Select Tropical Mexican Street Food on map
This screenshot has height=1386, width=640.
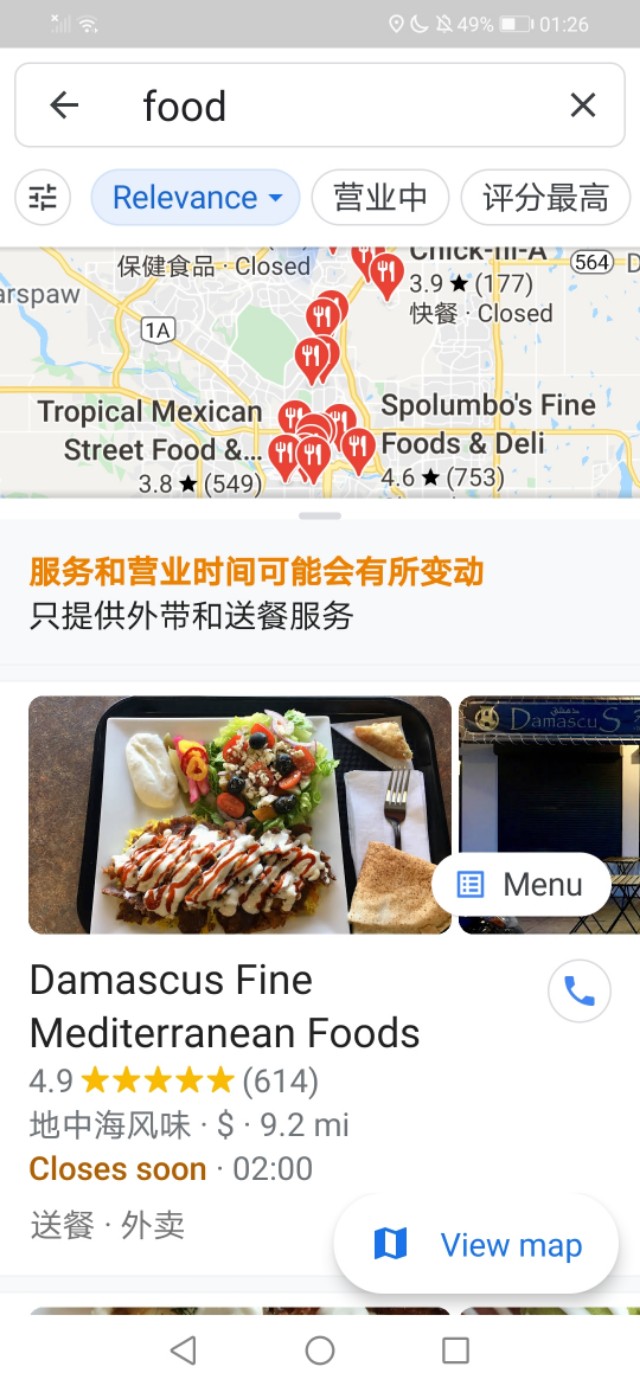[x=150, y=431]
